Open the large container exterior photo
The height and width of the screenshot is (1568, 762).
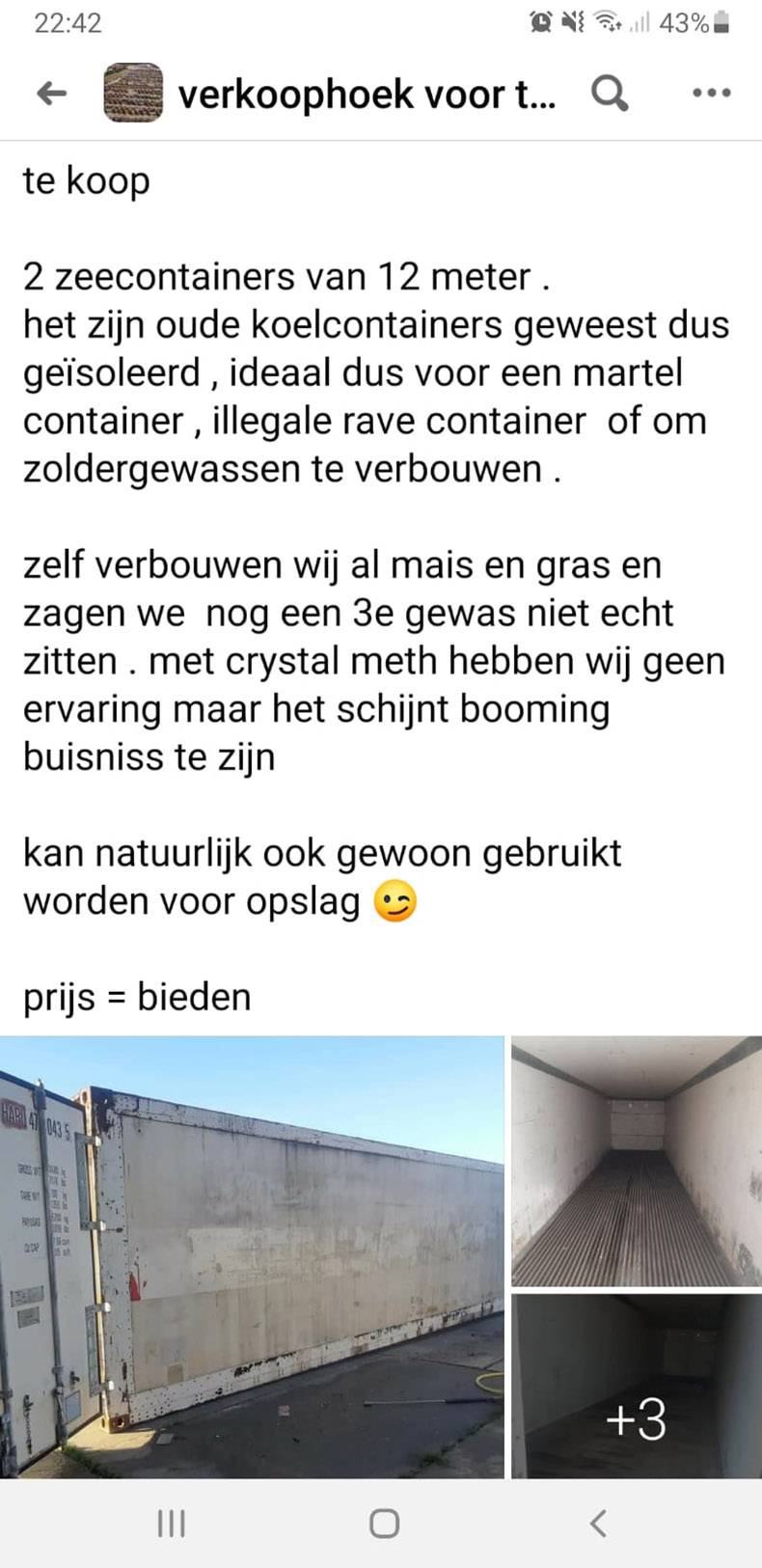pos(252,1257)
